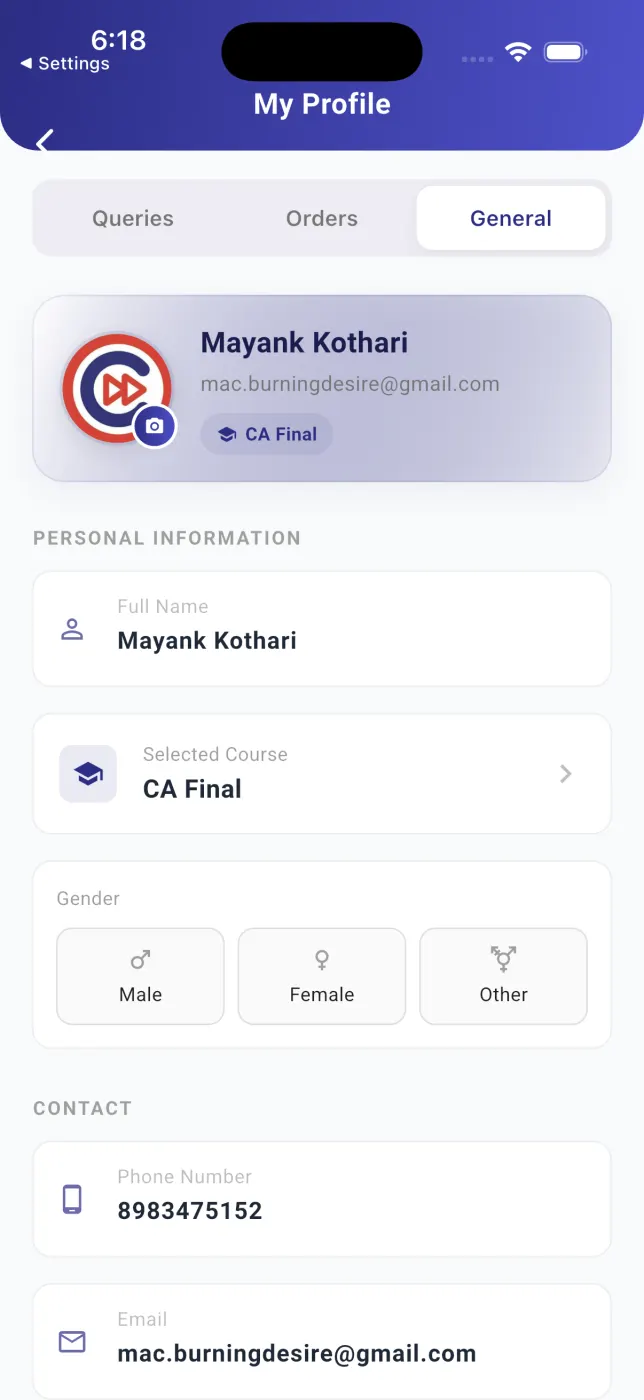
Task: Edit the Full Name field
Action: (322, 629)
